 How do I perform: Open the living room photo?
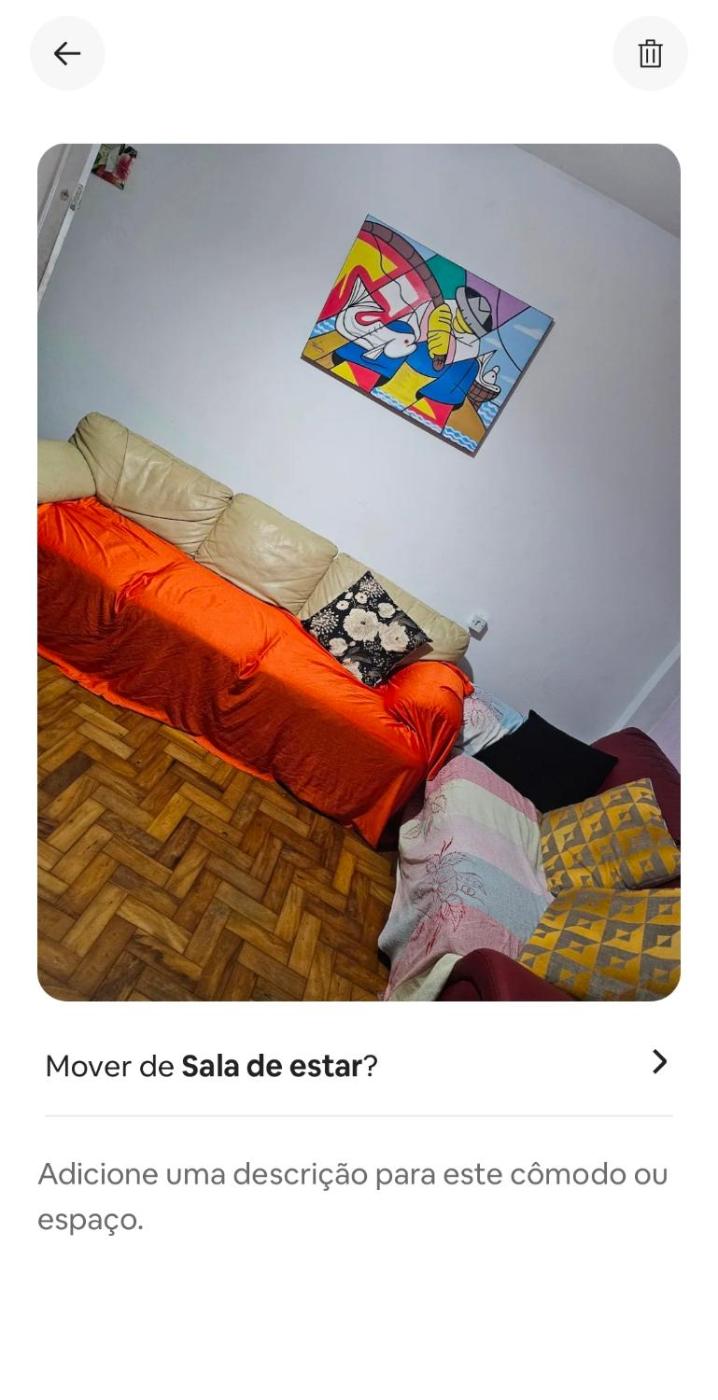[358, 572]
